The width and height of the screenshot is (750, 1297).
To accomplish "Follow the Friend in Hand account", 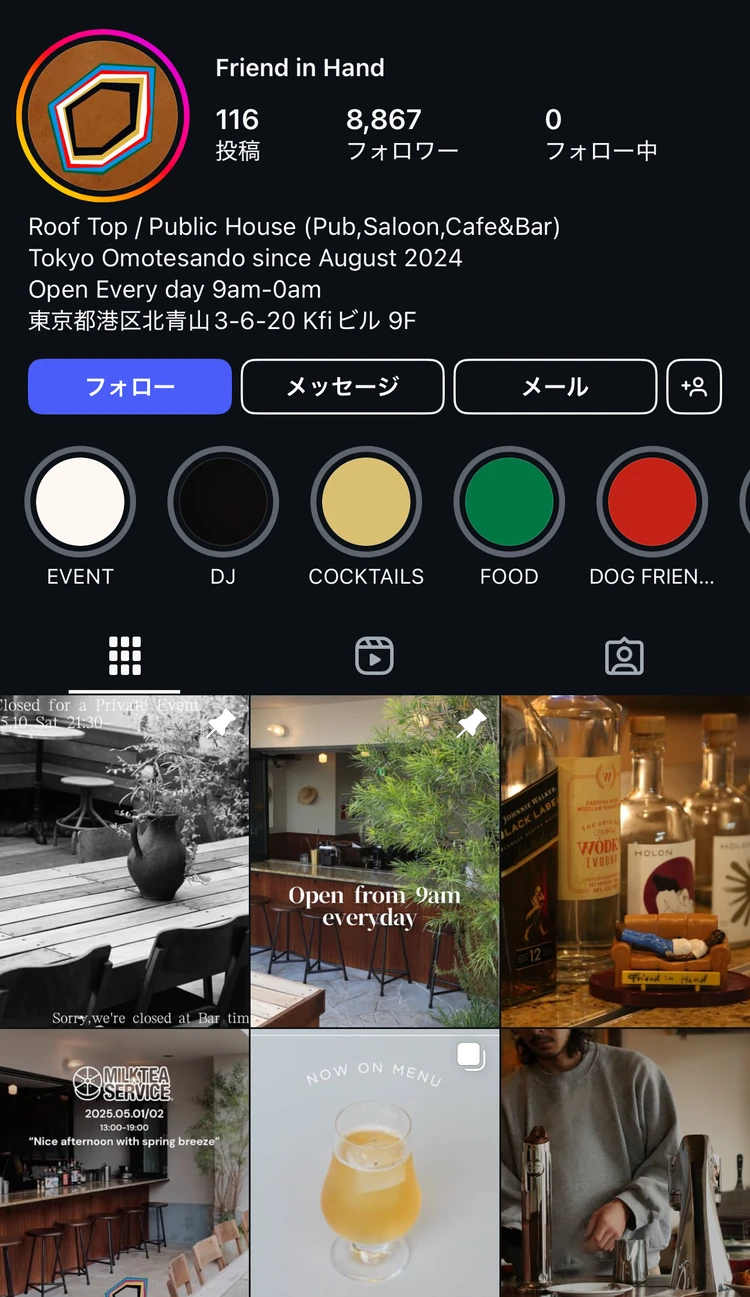I will point(130,387).
